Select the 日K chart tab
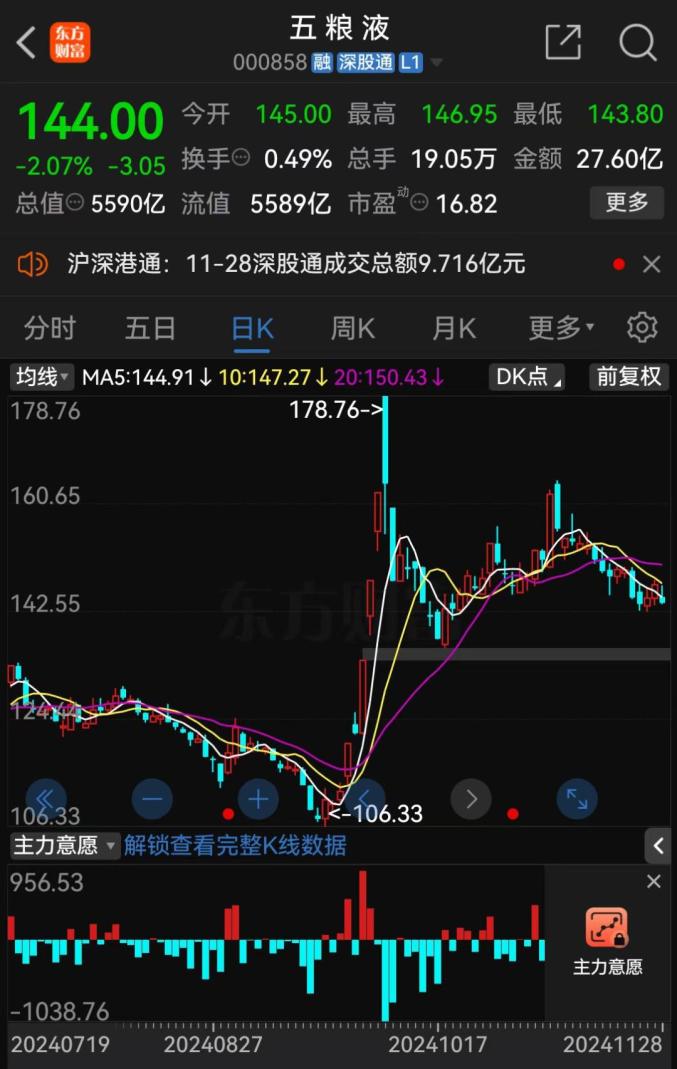The height and width of the screenshot is (1069, 677). (252, 328)
